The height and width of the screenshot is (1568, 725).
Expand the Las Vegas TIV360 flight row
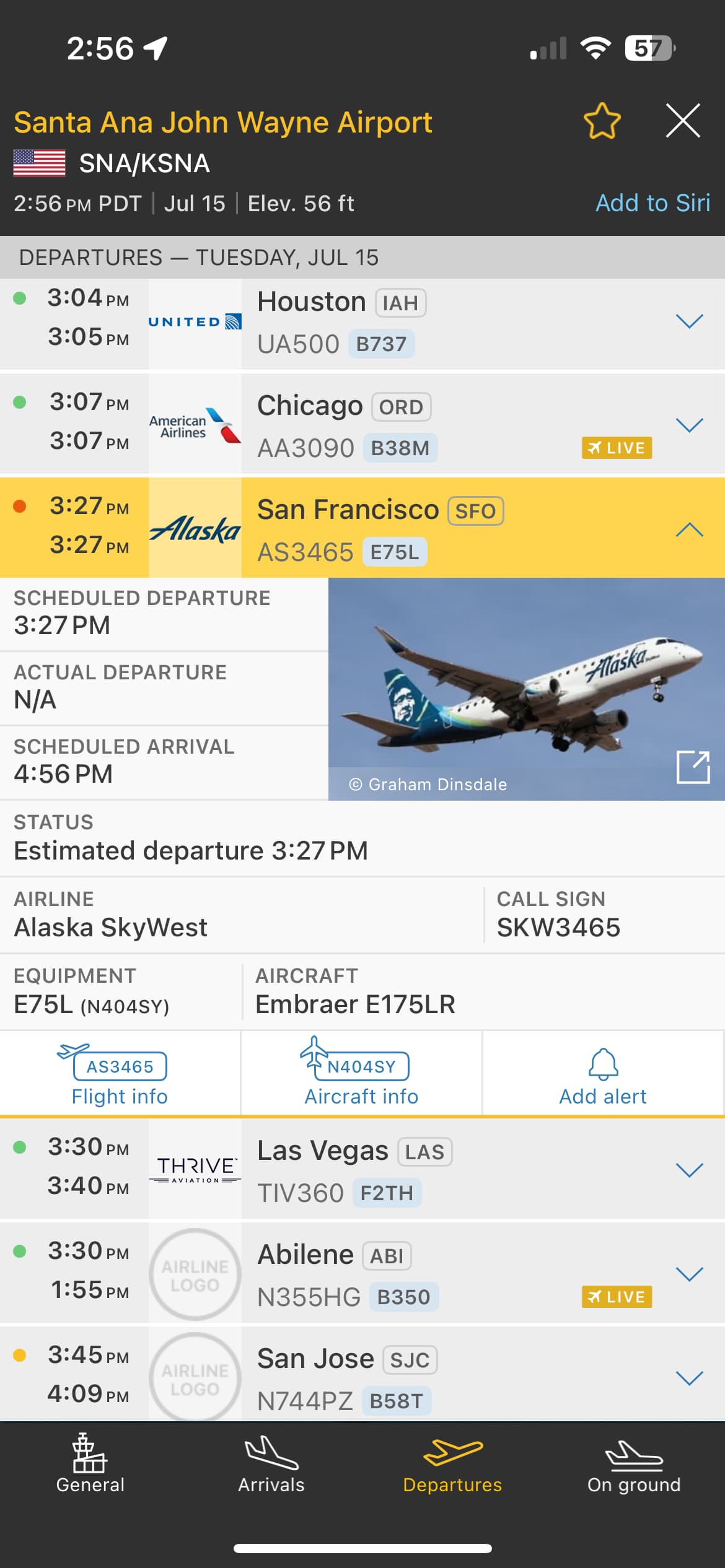[688, 1170]
